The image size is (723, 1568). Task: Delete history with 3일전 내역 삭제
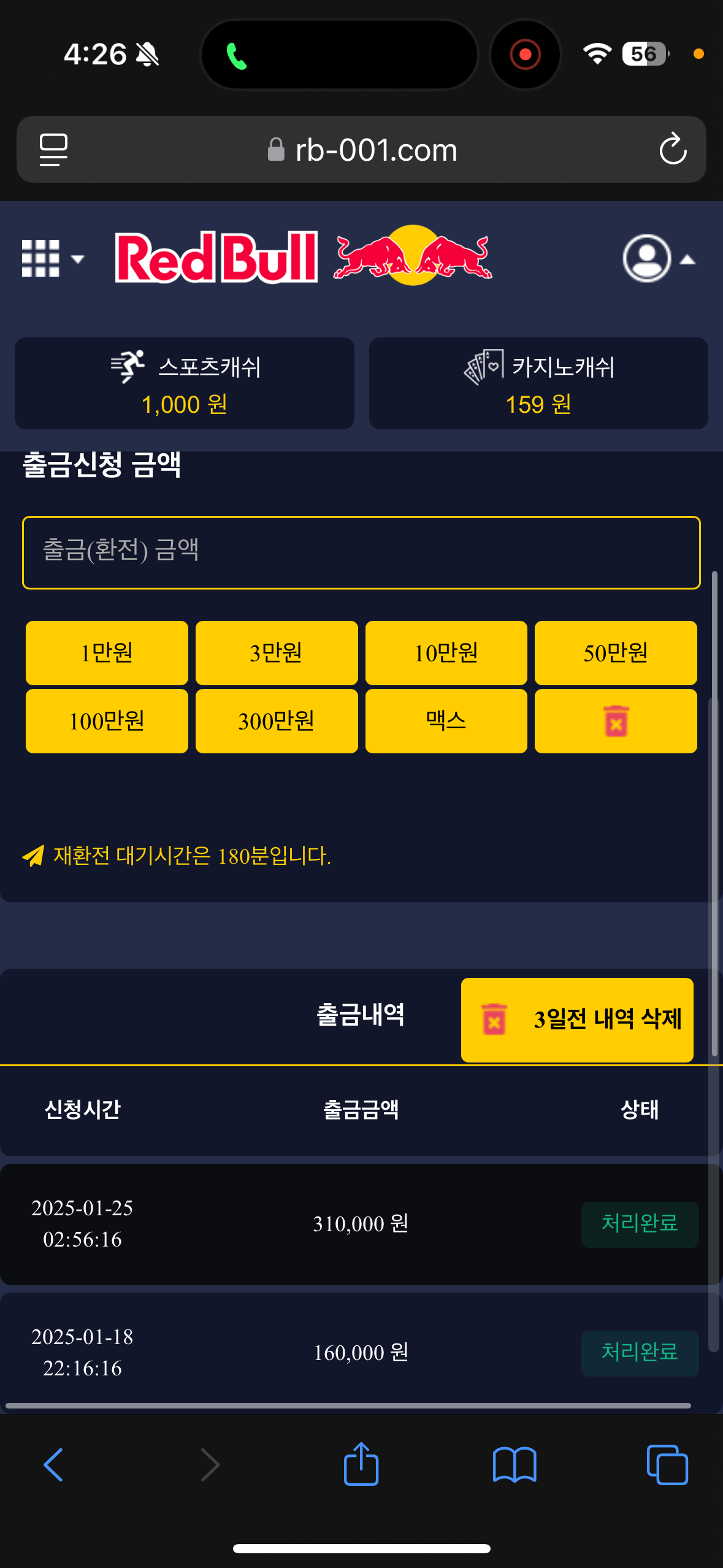coord(577,1020)
